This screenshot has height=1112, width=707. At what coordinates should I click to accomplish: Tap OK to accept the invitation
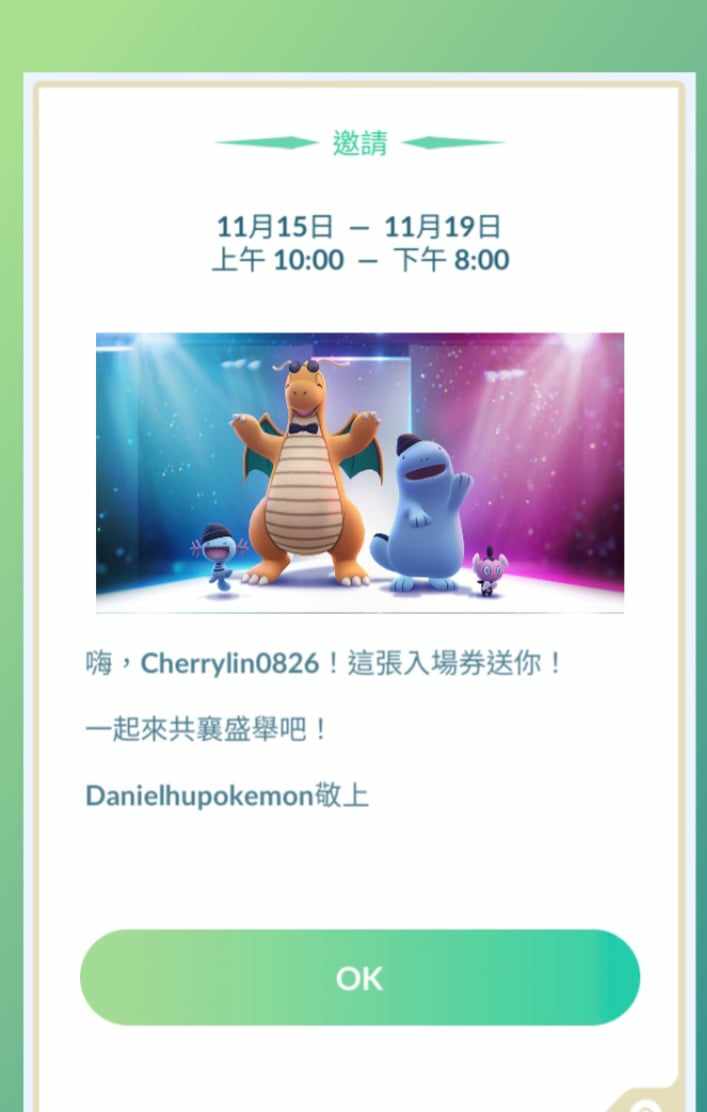(x=359, y=977)
